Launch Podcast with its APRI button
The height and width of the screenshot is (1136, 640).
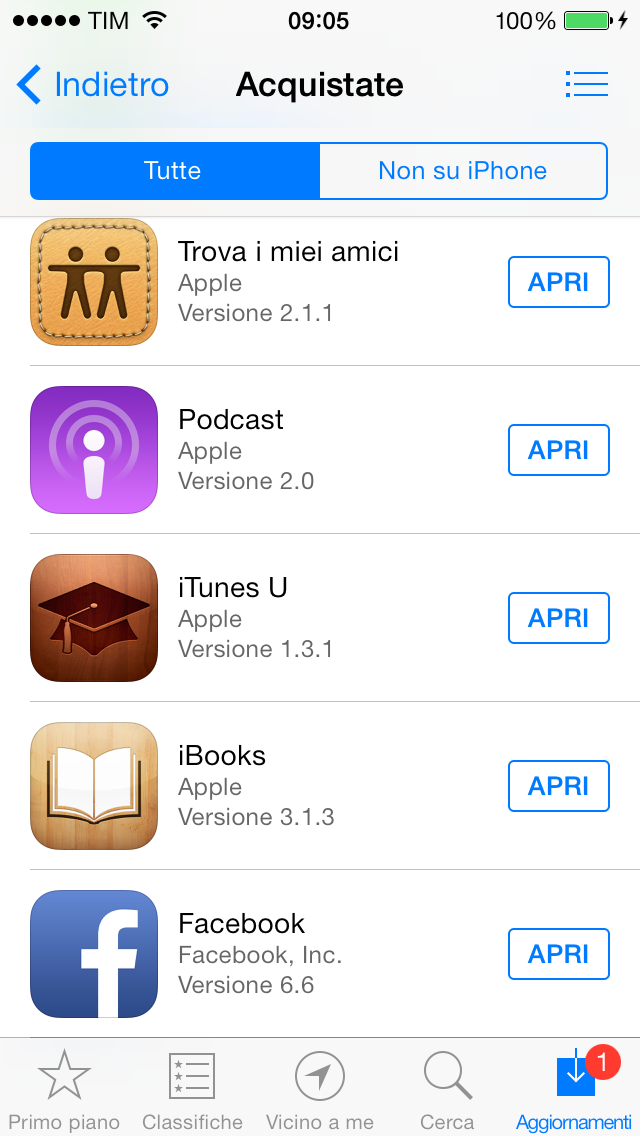point(558,450)
